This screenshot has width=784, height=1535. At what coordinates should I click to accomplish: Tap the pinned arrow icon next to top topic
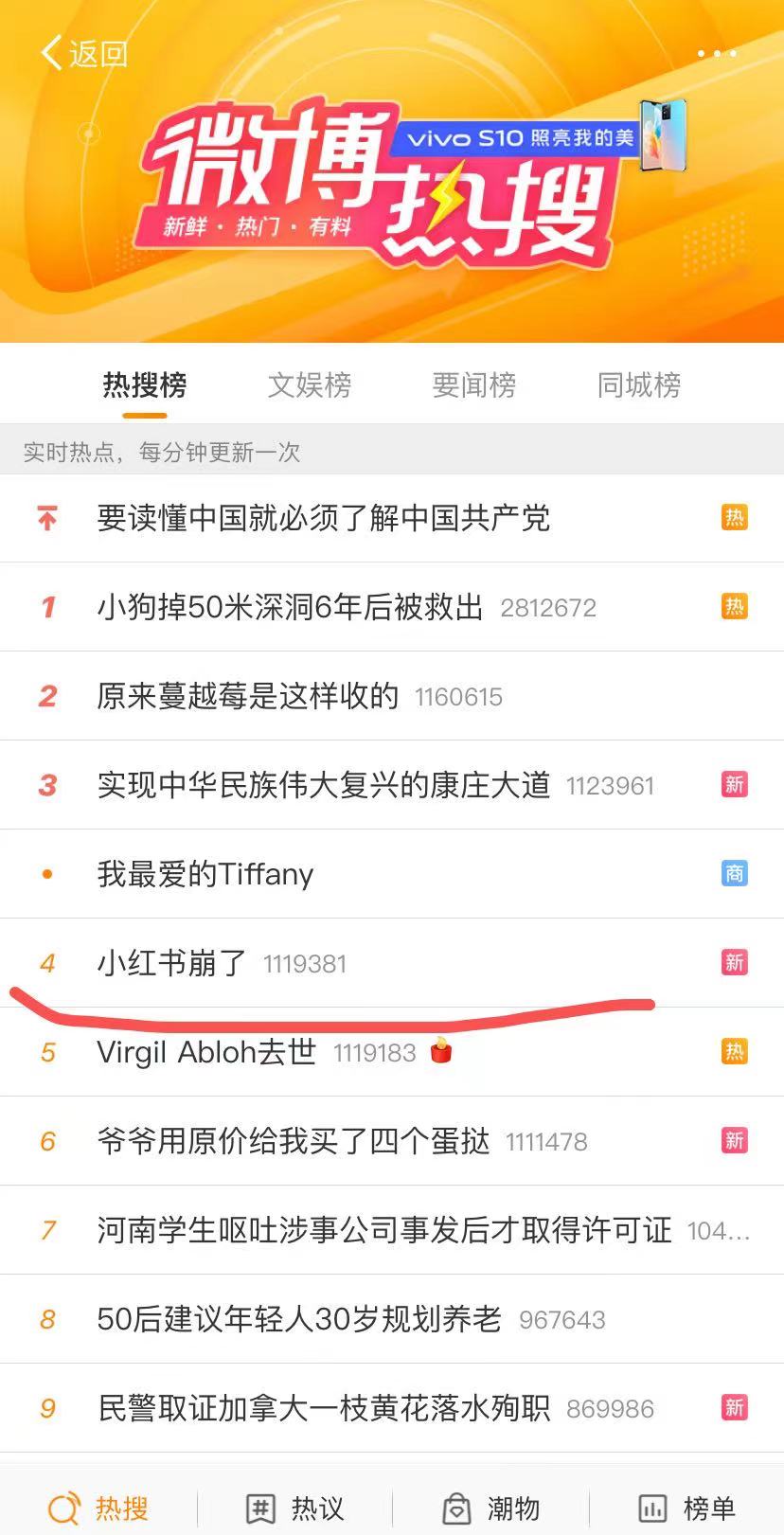46,518
